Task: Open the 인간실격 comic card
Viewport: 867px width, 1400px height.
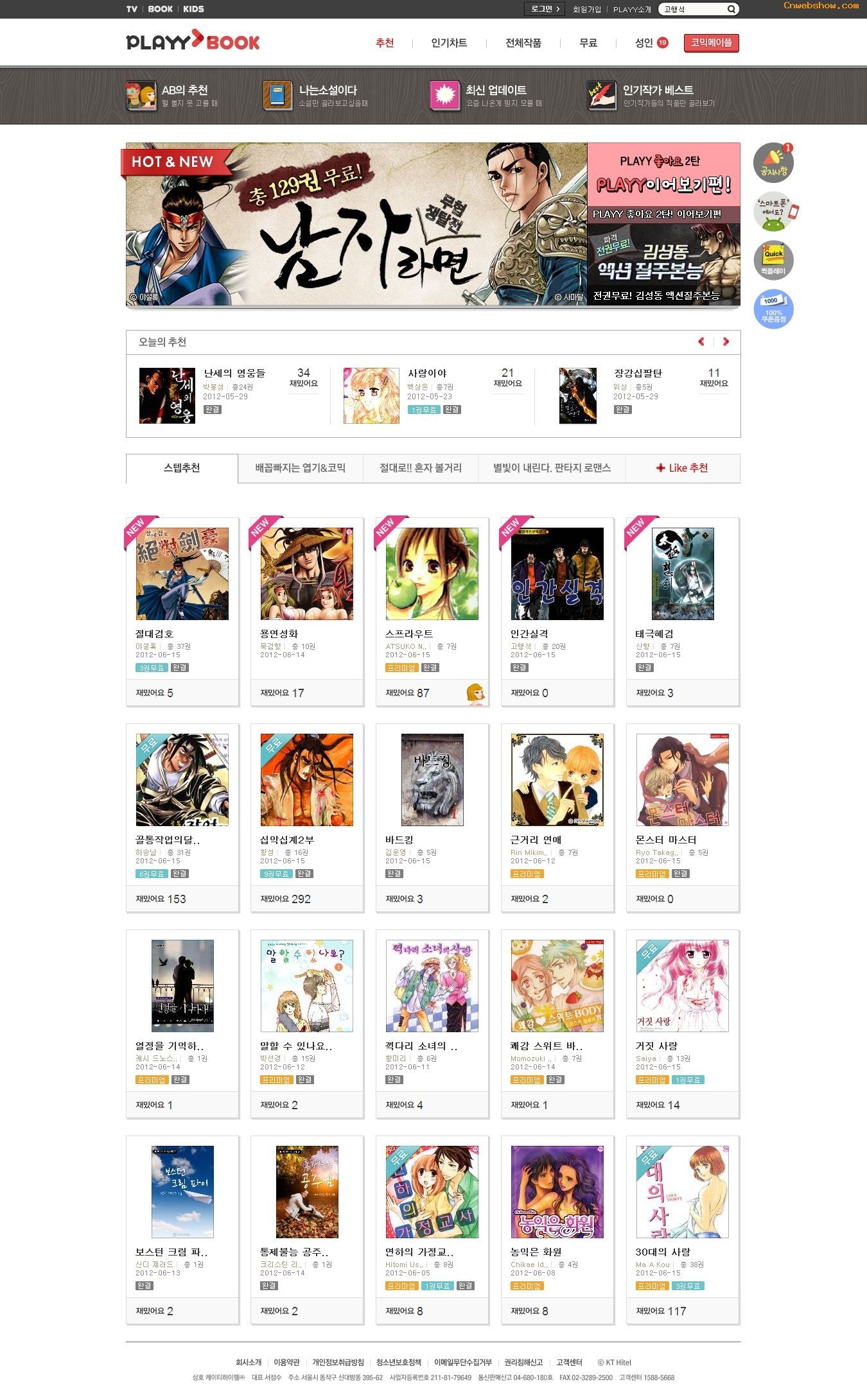Action: [557, 575]
